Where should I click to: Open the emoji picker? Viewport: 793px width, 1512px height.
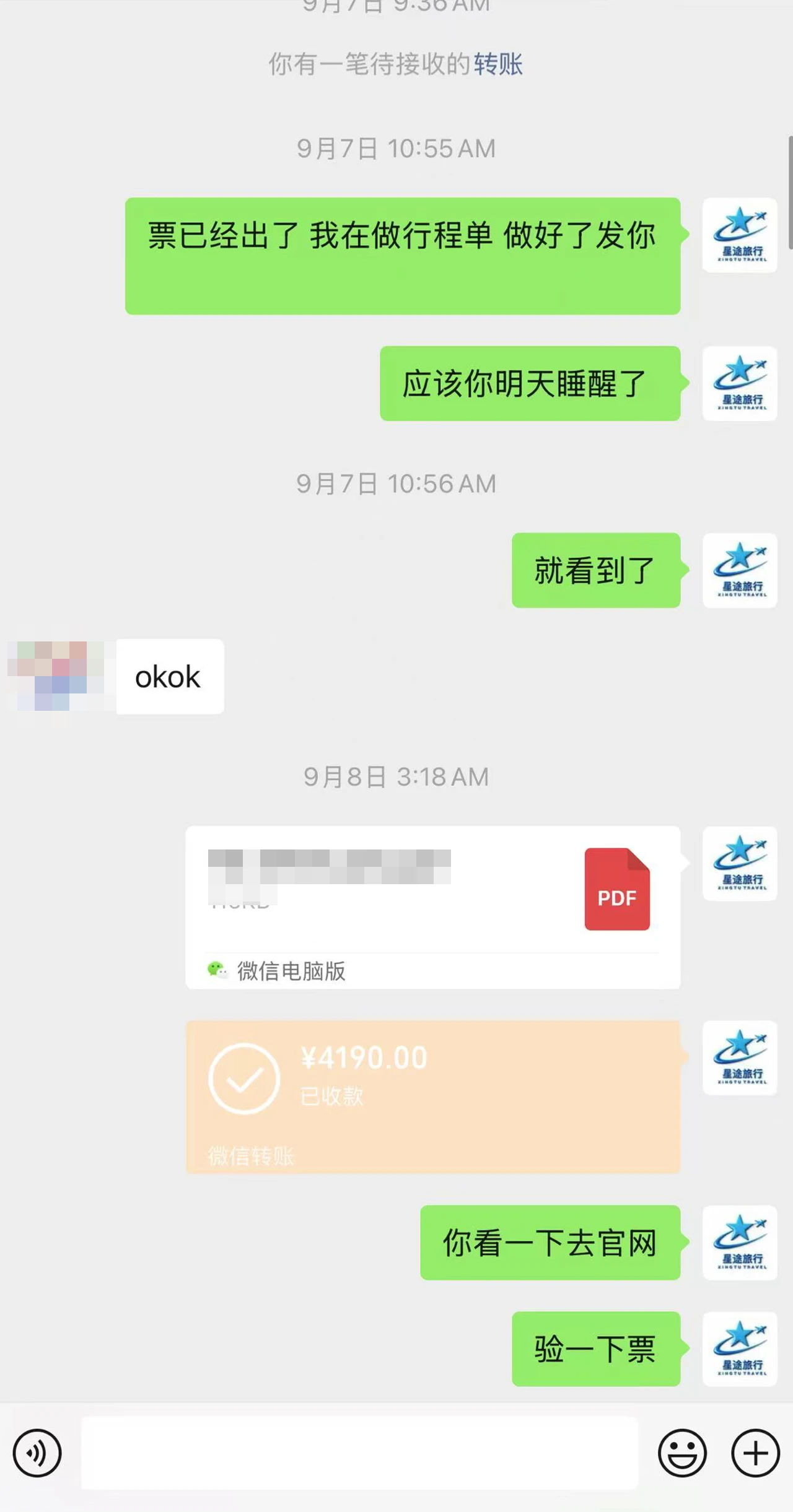[682, 1453]
